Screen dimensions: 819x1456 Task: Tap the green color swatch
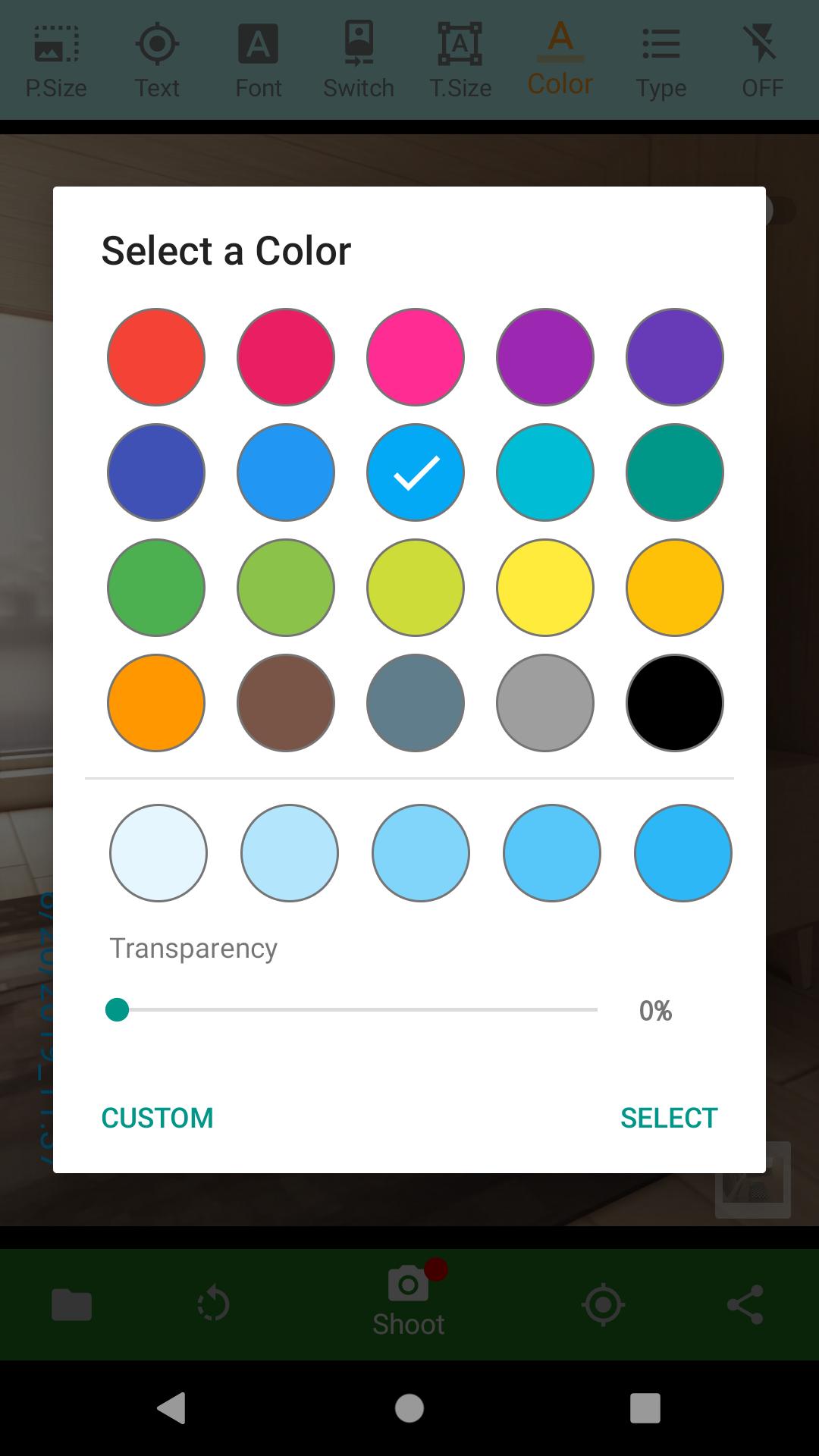pos(156,588)
